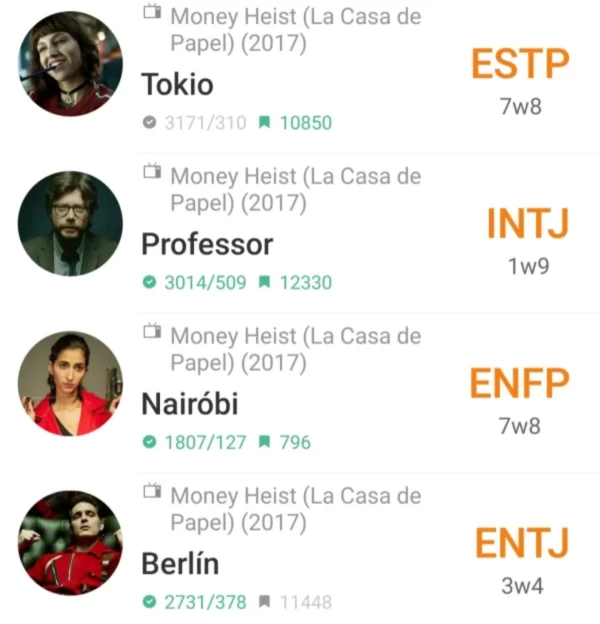View the Professor's INTJ profile
This screenshot has height=624, width=600.
coord(527,225)
